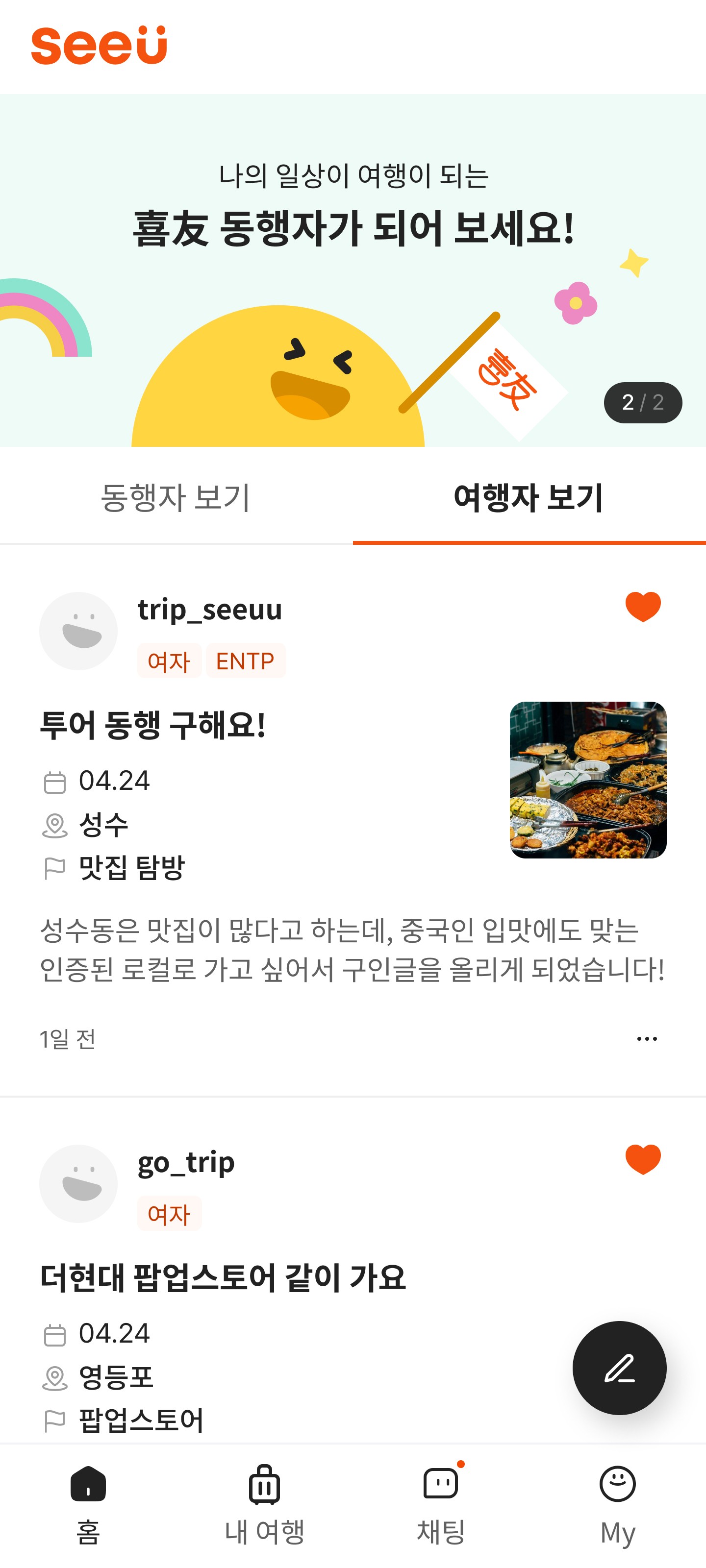706x1568 pixels.
Task: Open more options on trip_seeuu's post
Action: point(646,1038)
